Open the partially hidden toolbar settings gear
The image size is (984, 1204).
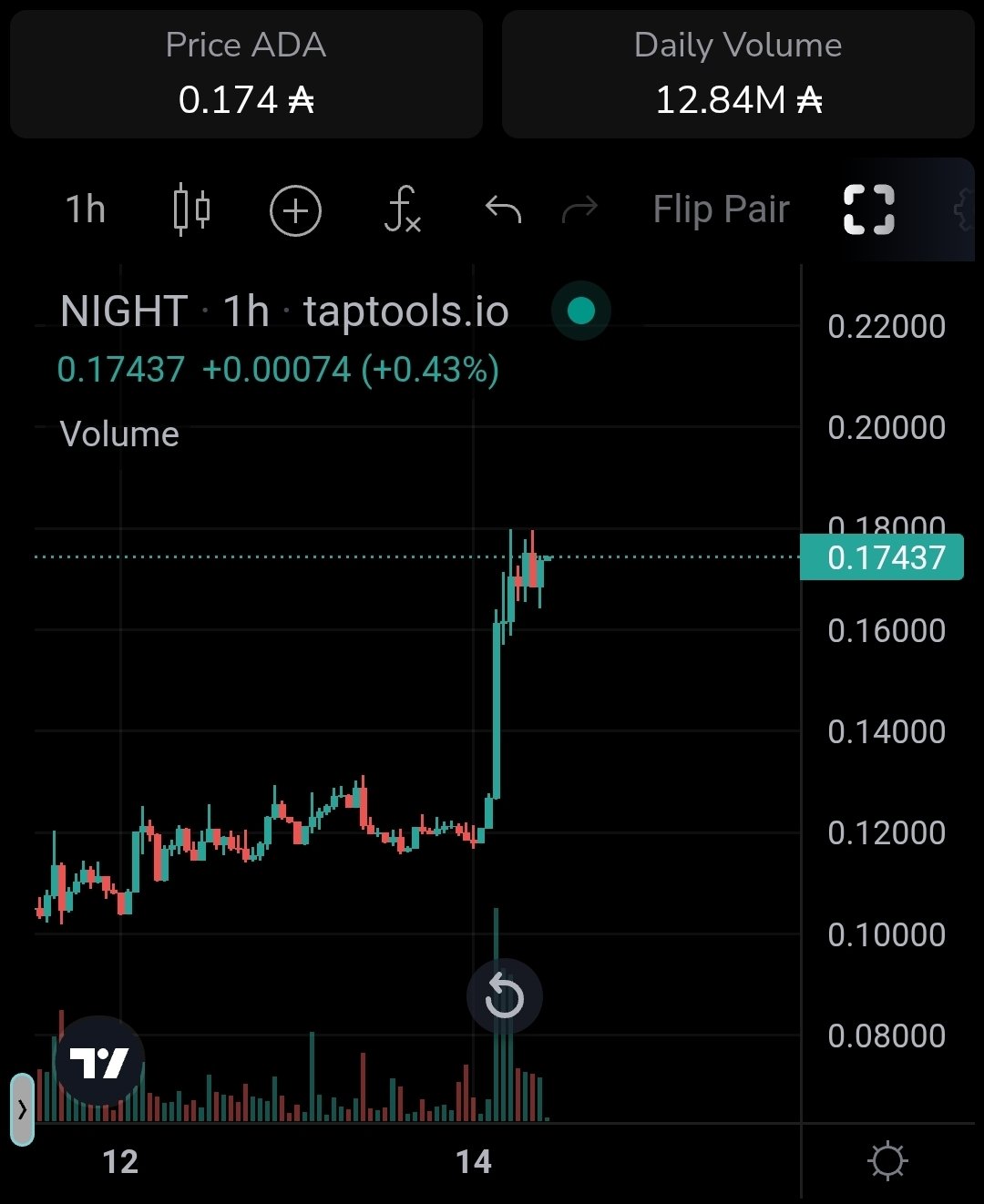964,210
